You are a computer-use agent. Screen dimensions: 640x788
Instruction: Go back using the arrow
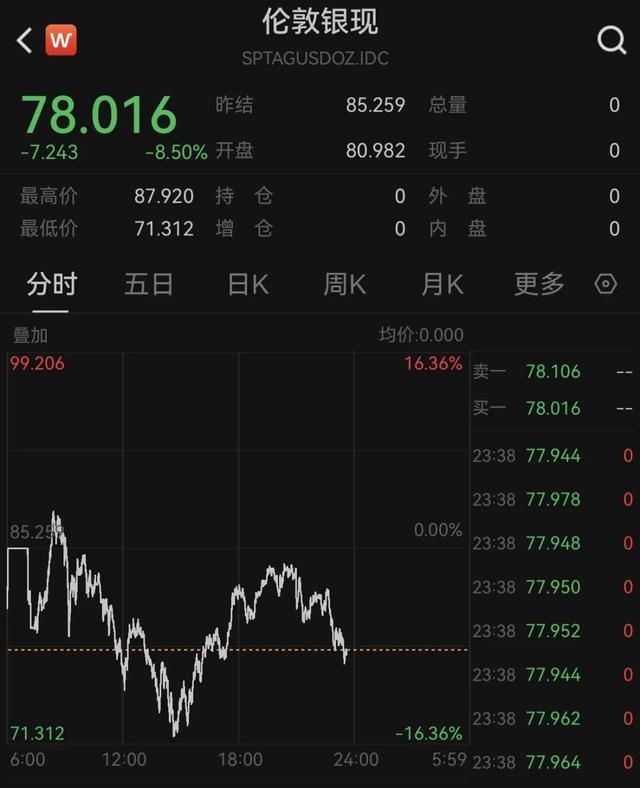tap(25, 40)
